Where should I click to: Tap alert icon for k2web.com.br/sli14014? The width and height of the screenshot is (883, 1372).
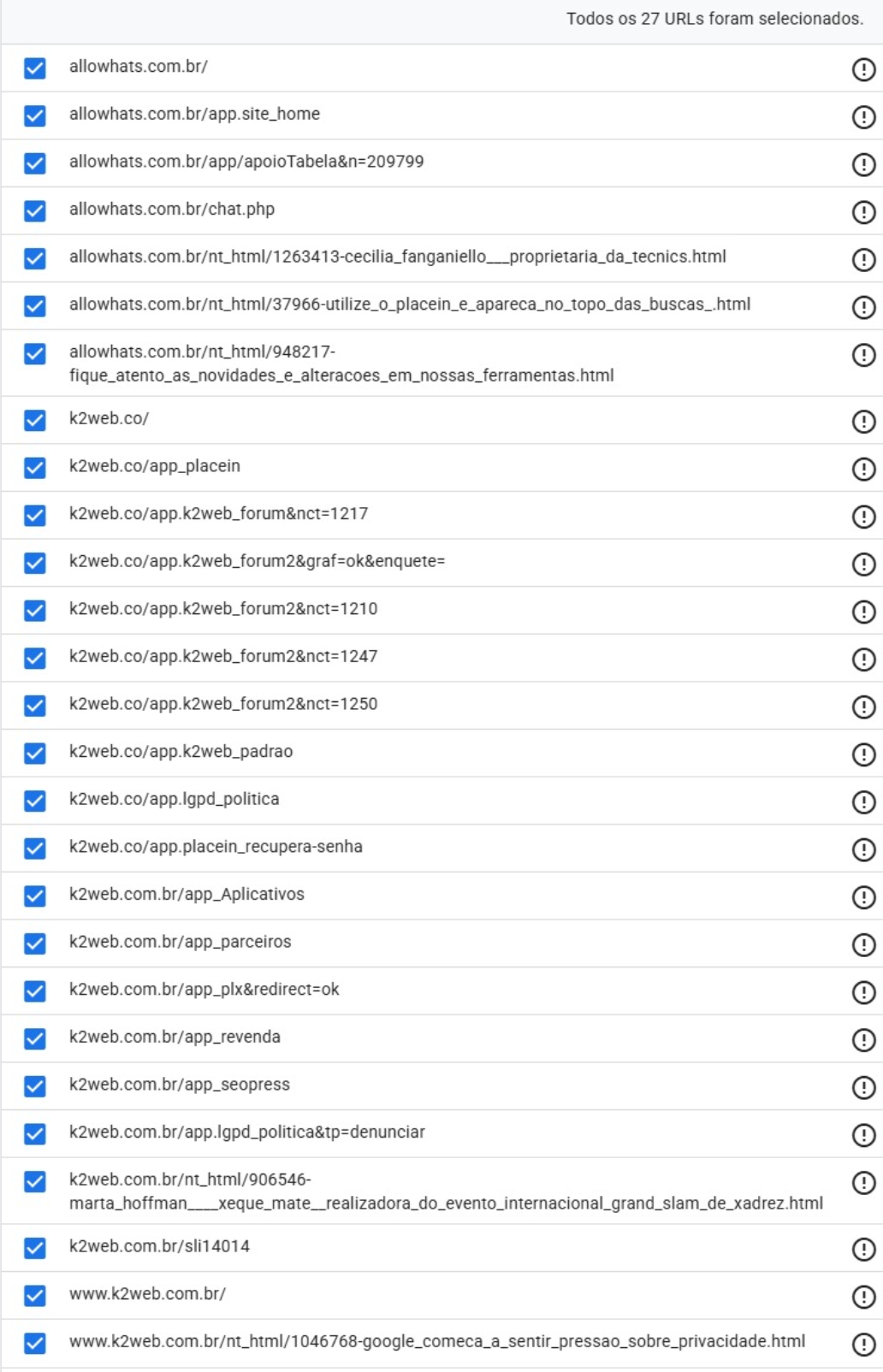tap(863, 1249)
